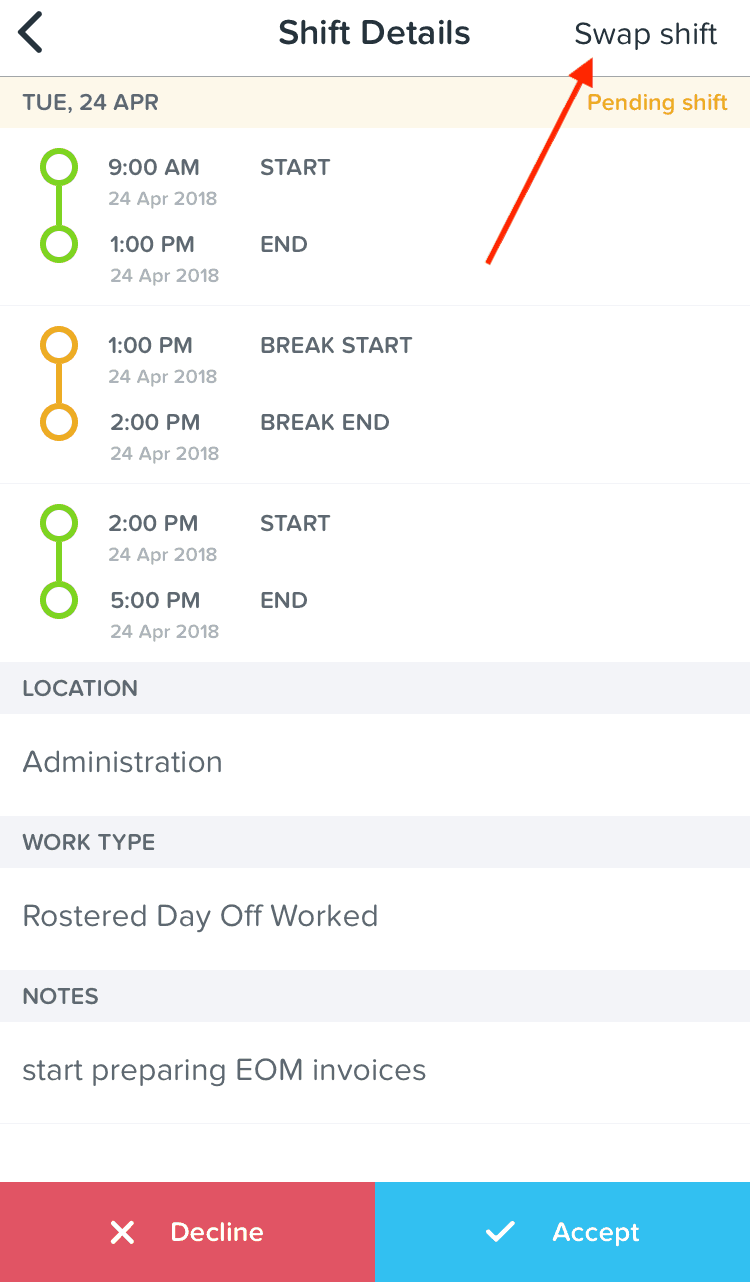Expand the NOTES section header

point(58,996)
